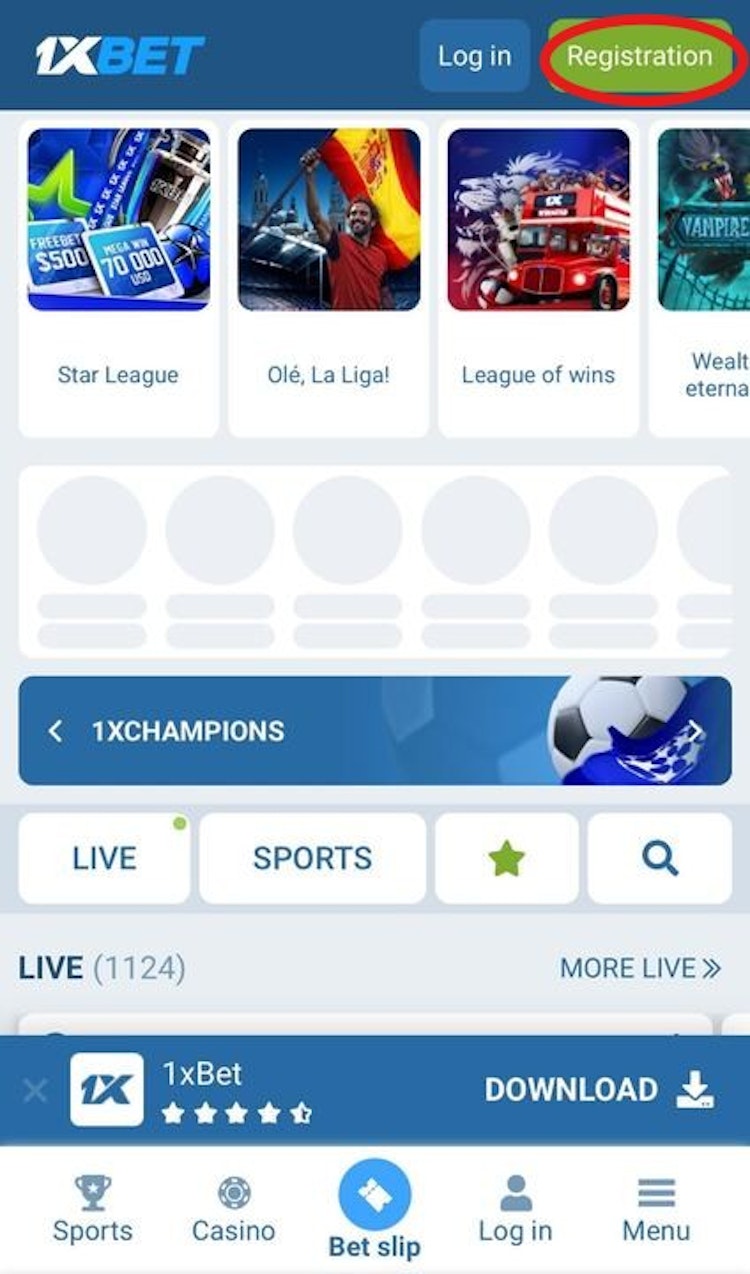Go back with the 1XCHAMPIONS left chevron

click(57, 730)
